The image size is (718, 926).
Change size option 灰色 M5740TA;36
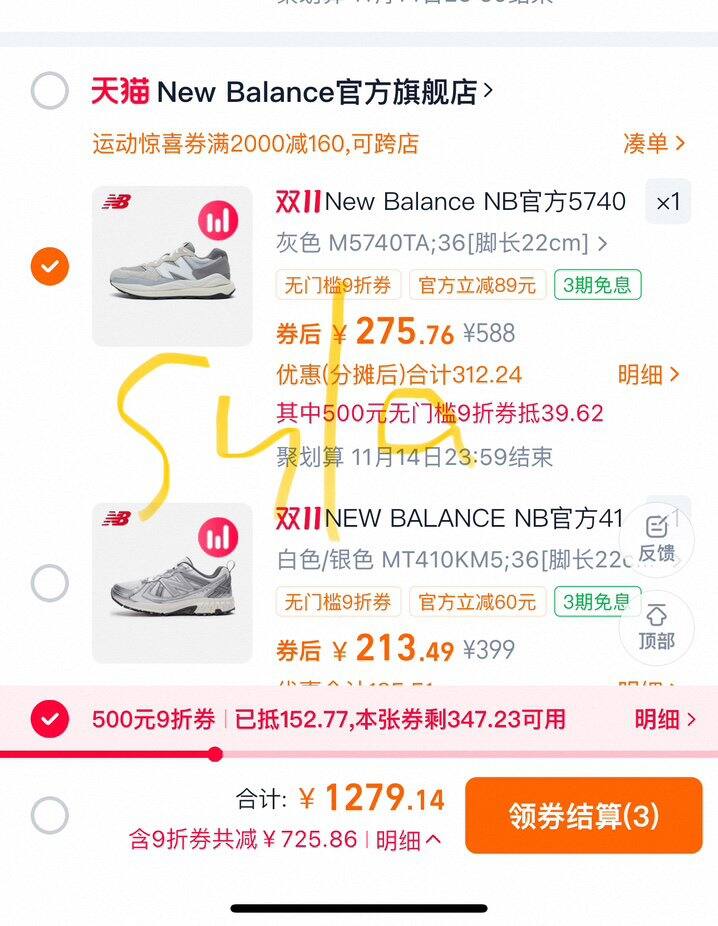click(x=441, y=243)
